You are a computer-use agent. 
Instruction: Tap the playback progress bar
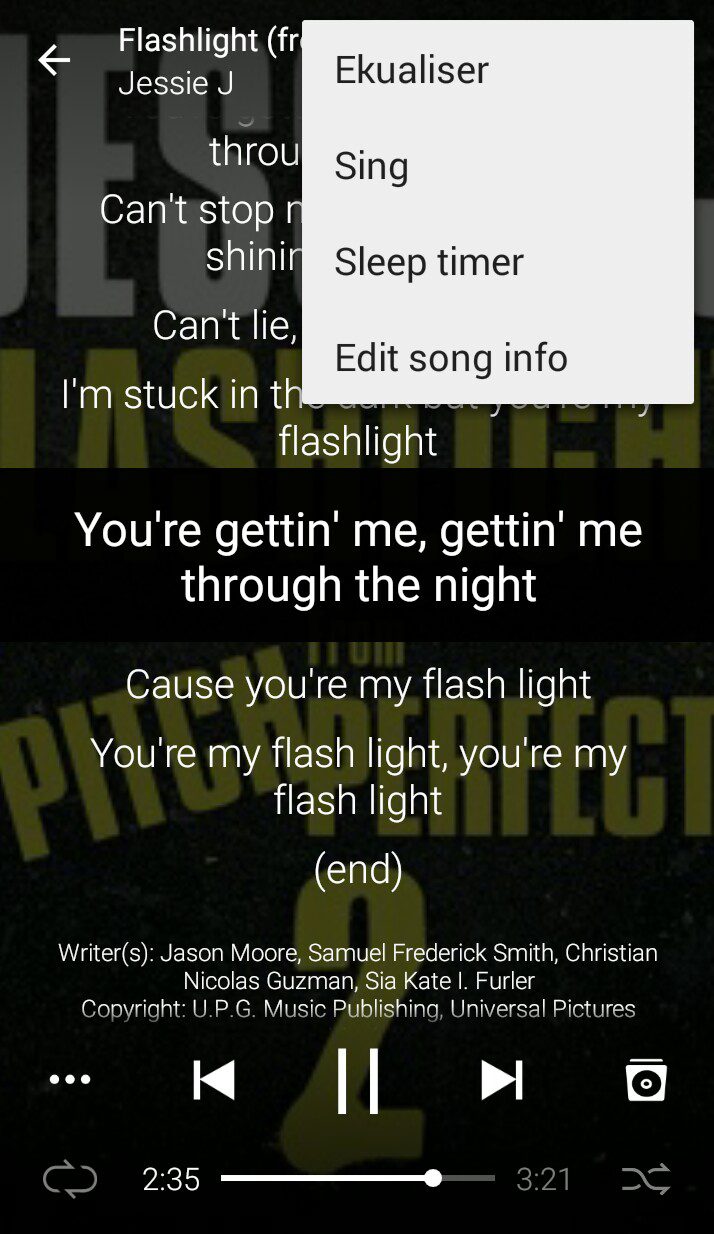[358, 1179]
